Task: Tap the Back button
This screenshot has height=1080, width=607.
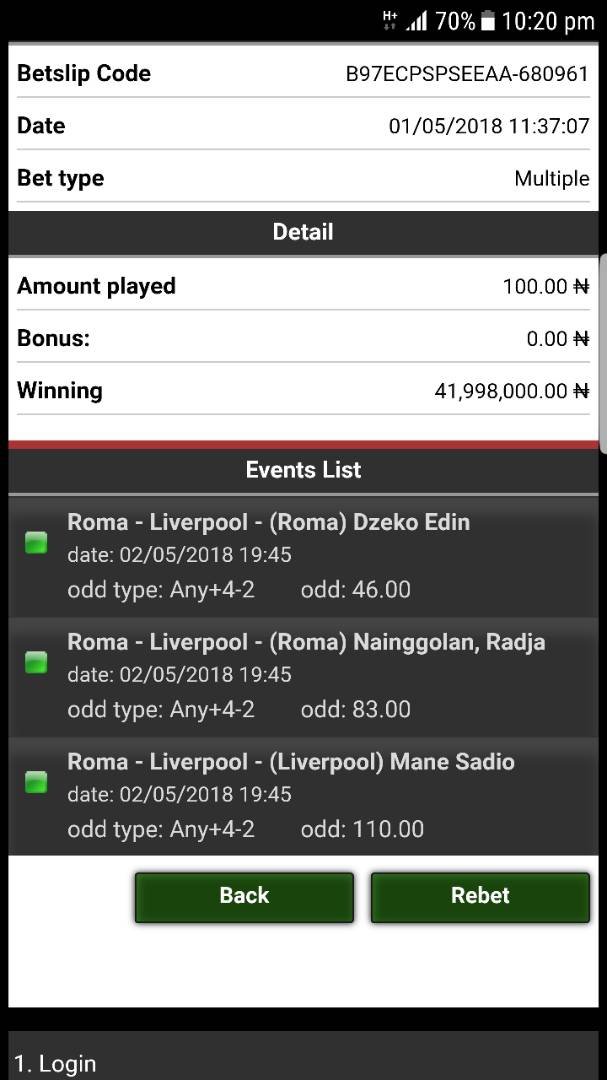Action: 244,896
